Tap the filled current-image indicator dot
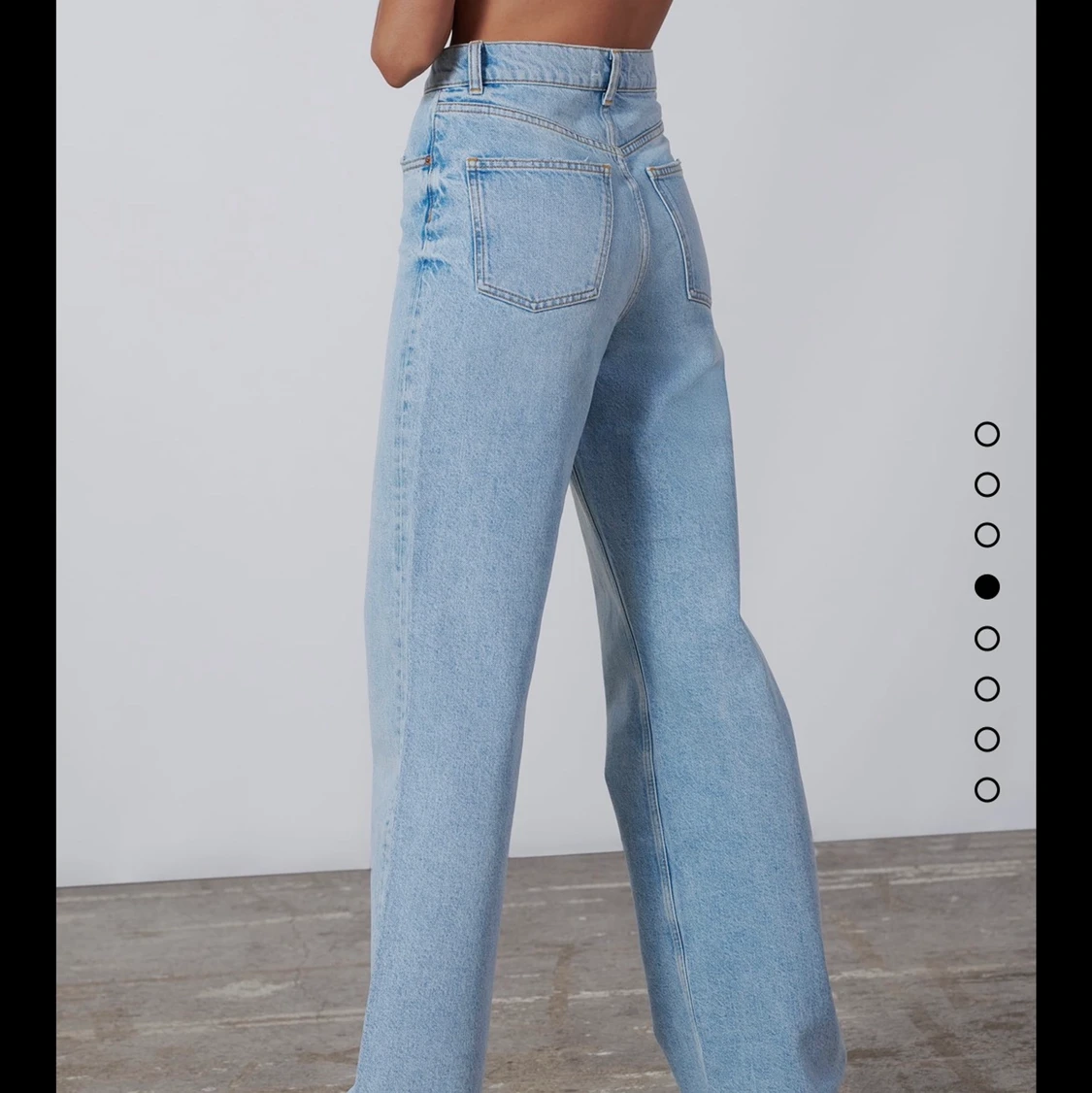 (986, 586)
